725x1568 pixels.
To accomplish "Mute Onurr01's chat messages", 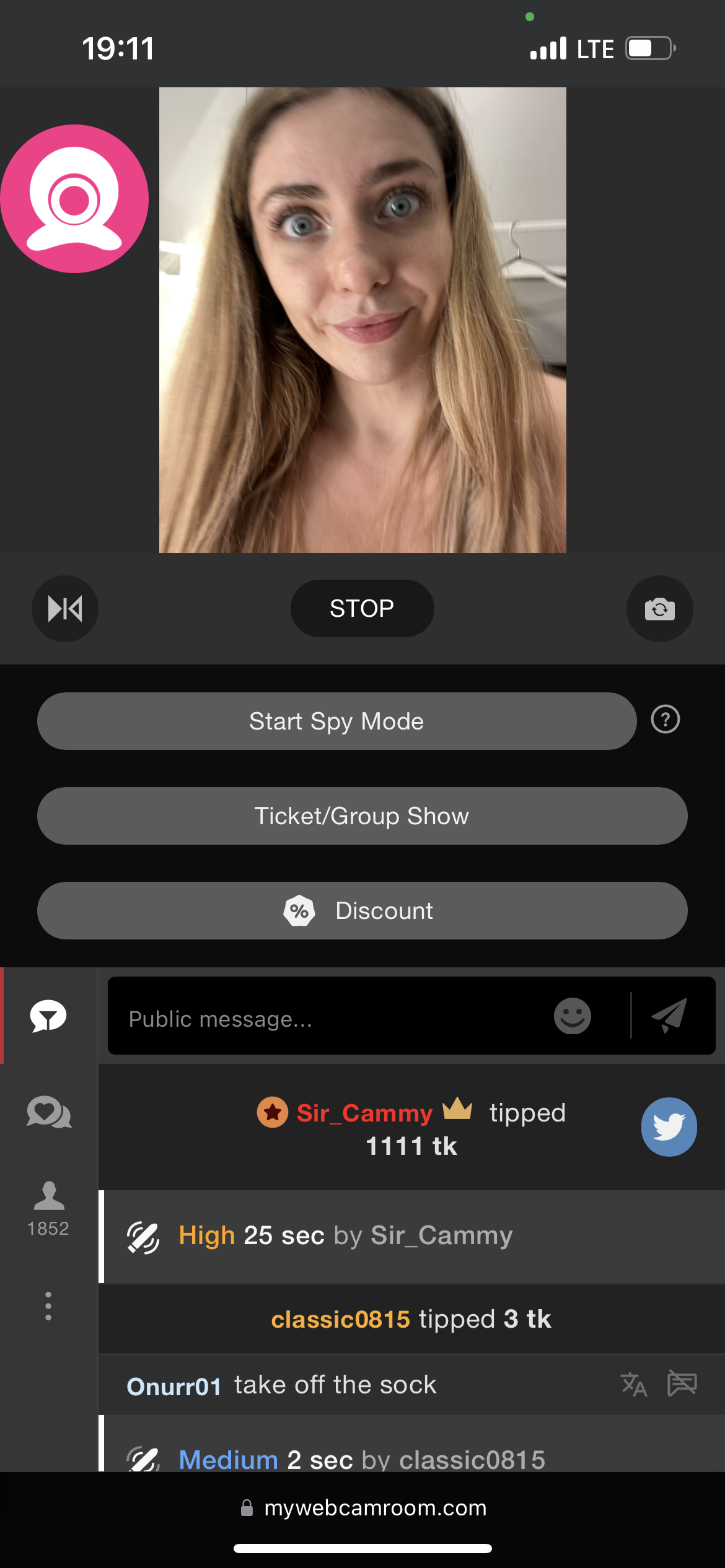I will pyautogui.click(x=682, y=1383).
